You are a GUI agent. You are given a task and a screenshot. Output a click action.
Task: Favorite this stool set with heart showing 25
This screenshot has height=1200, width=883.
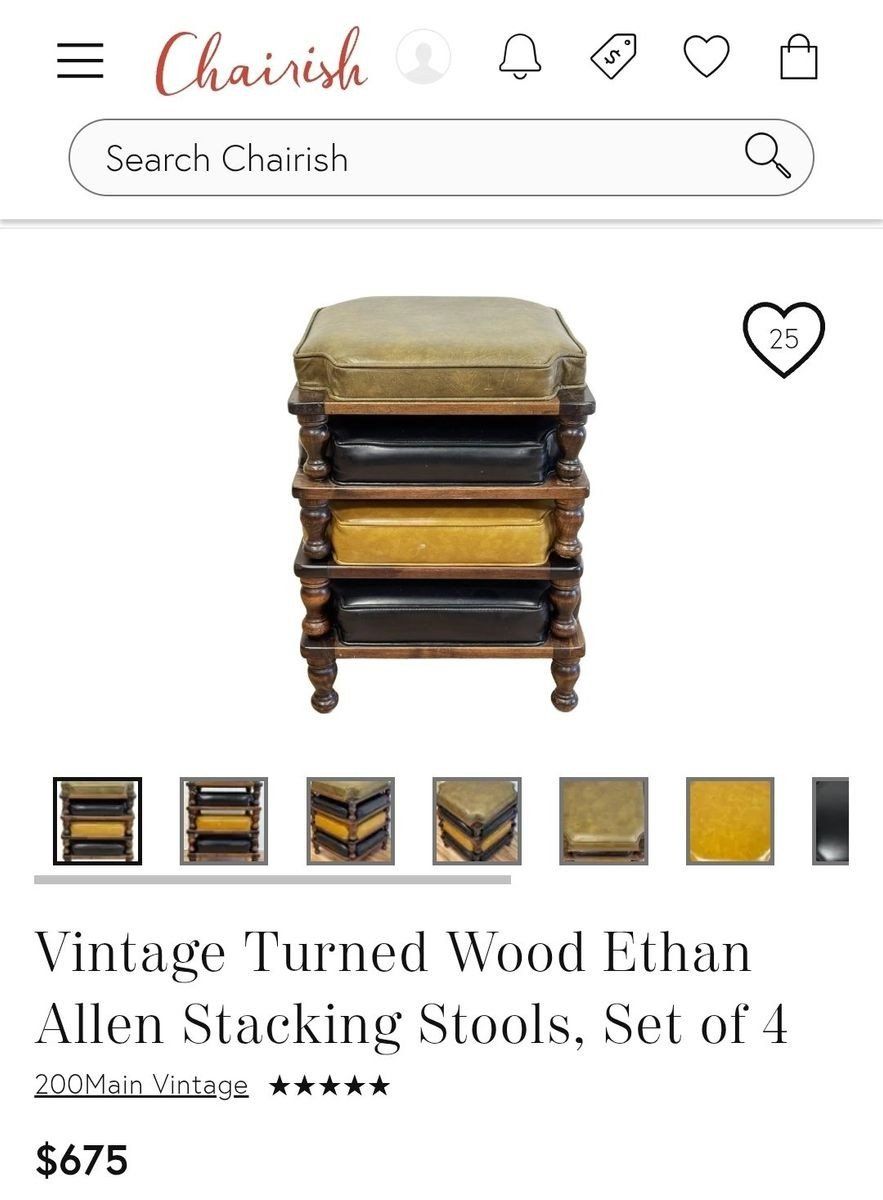pos(784,339)
